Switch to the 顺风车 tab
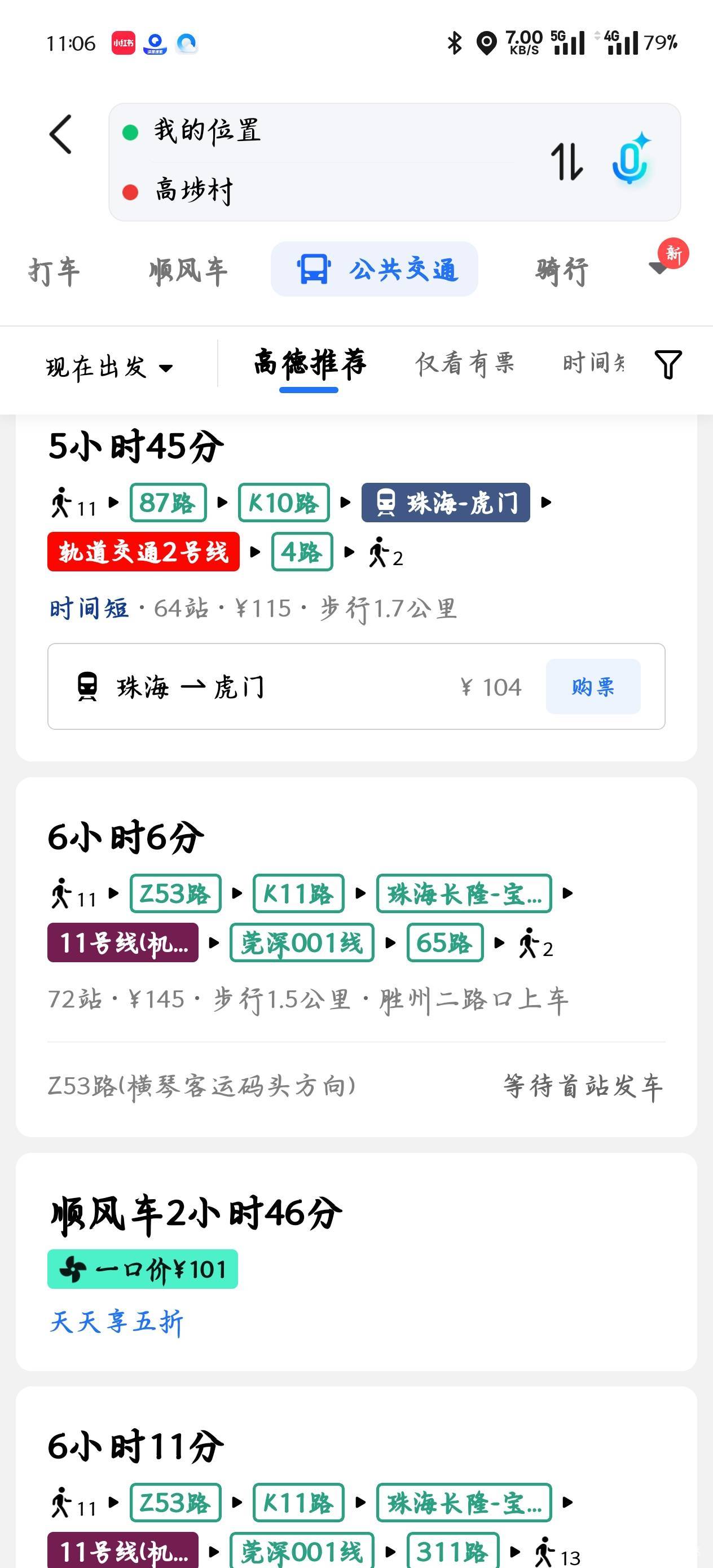713x1568 pixels. [189, 271]
